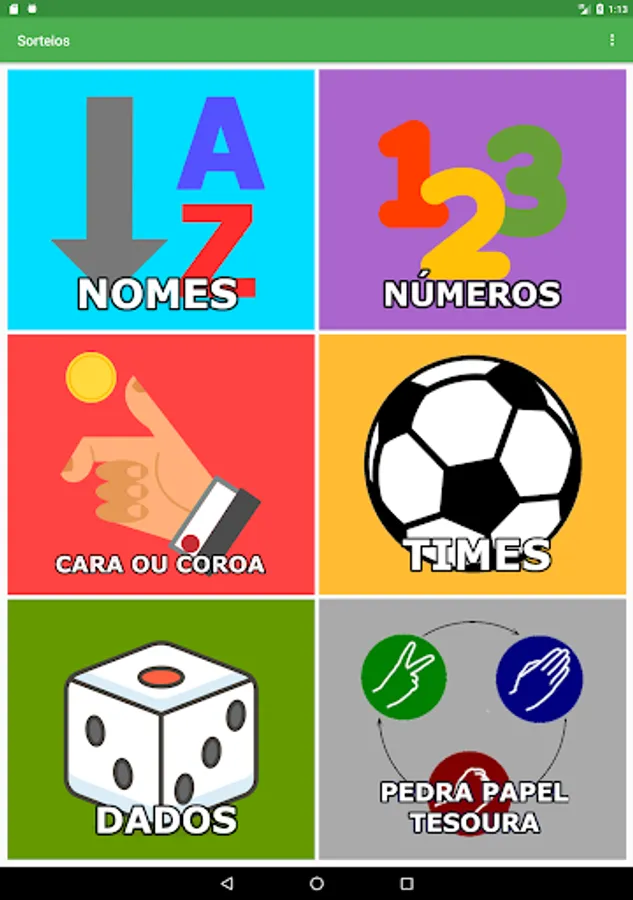Select the NÚMEROS number draw tile
Image resolution: width=633 pixels, height=900 pixels.
pos(472,200)
